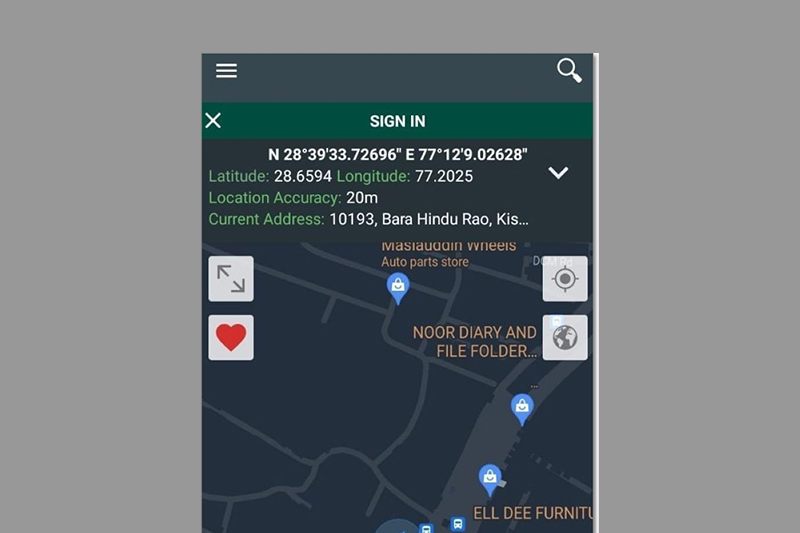The image size is (800, 533).
Task: Center map on my current location
Action: (565, 279)
